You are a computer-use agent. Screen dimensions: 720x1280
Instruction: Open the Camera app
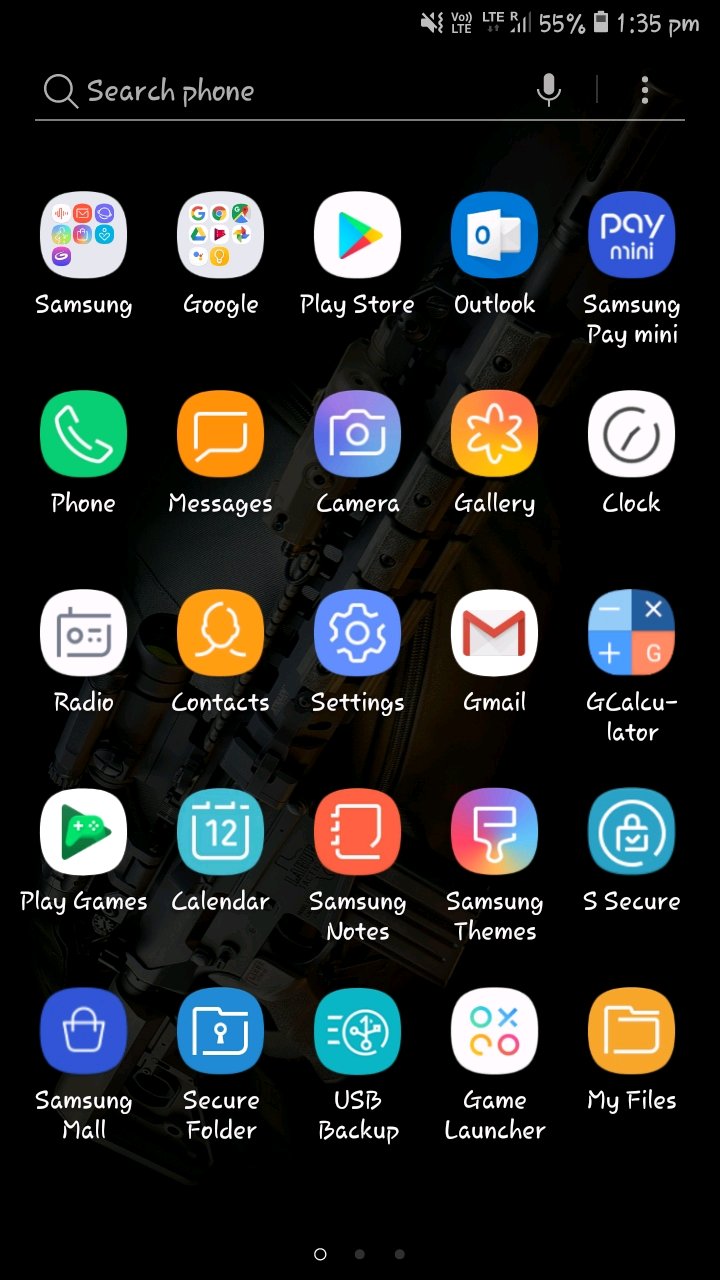pyautogui.click(x=357, y=433)
